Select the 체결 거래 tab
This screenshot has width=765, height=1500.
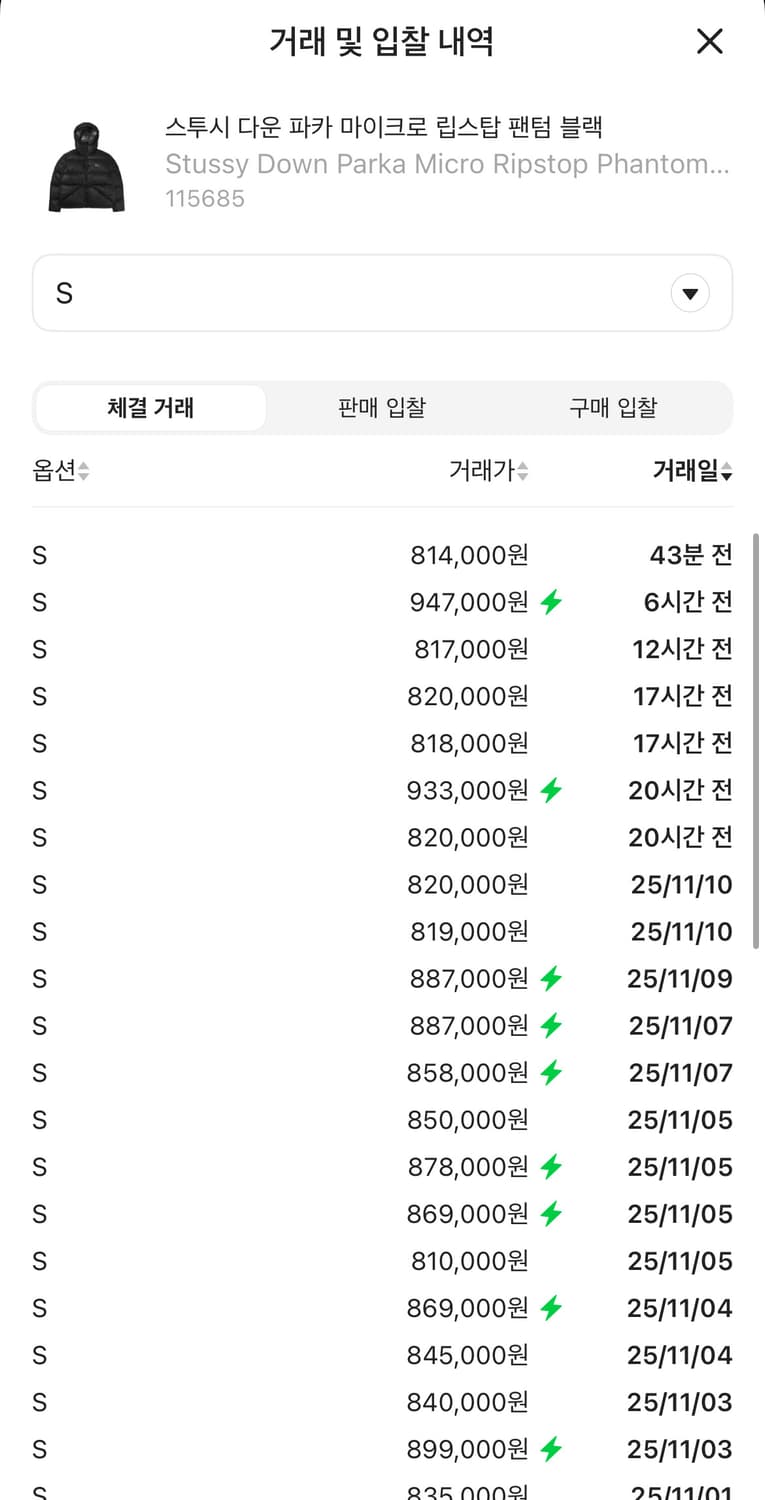pos(151,407)
